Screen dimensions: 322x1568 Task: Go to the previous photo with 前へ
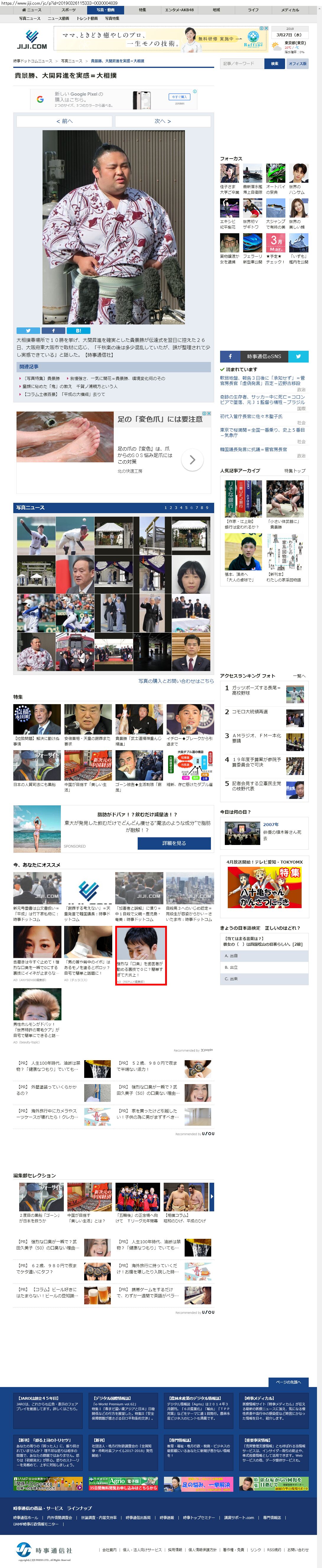64,121
